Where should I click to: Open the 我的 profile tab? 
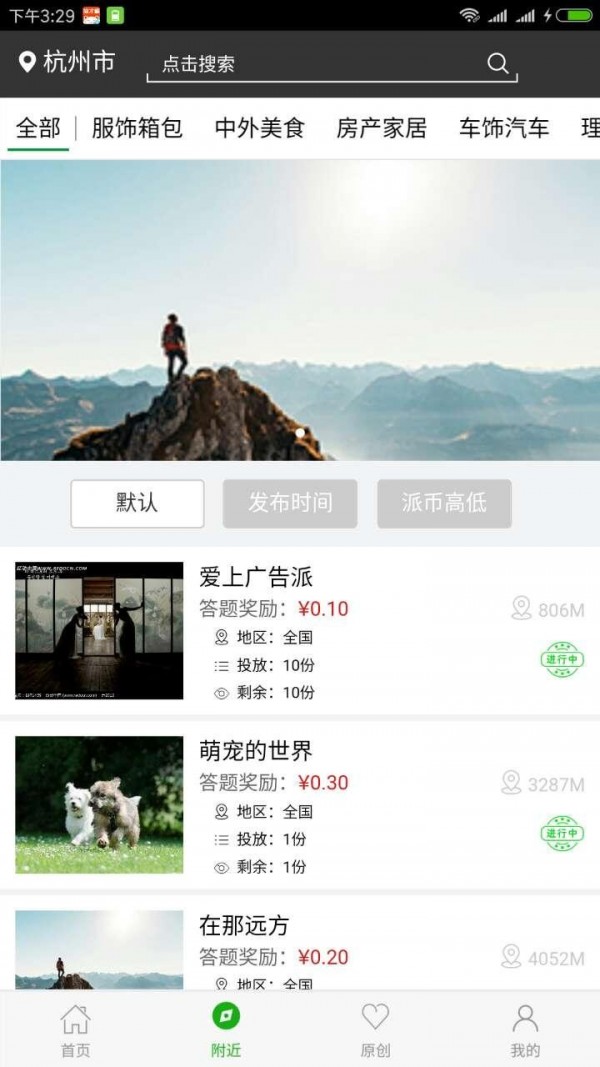[525, 1030]
